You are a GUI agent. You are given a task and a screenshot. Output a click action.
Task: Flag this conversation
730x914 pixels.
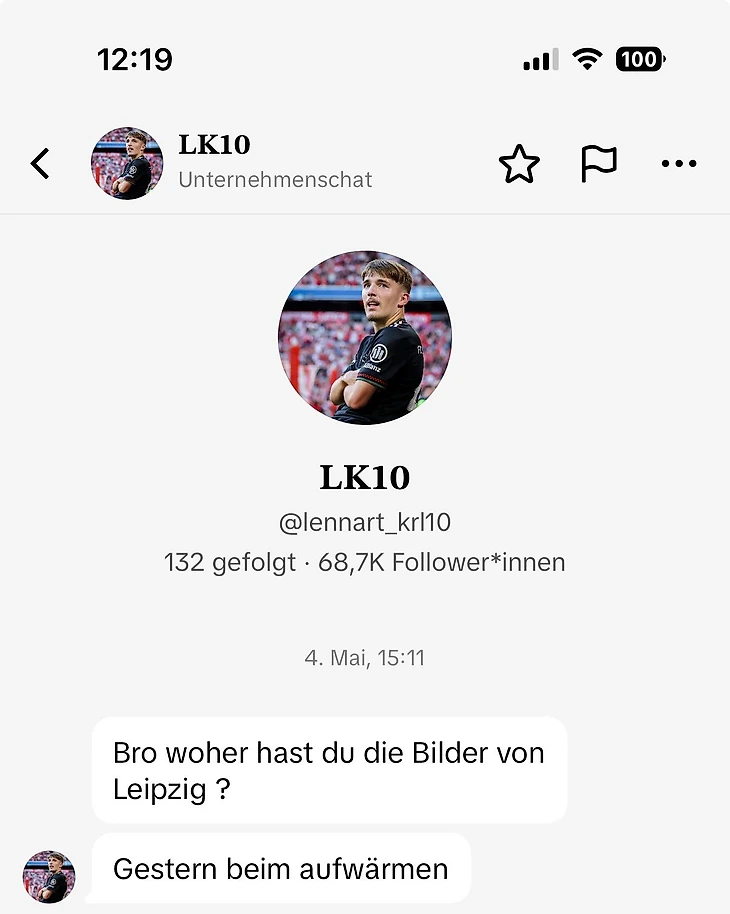(599, 163)
